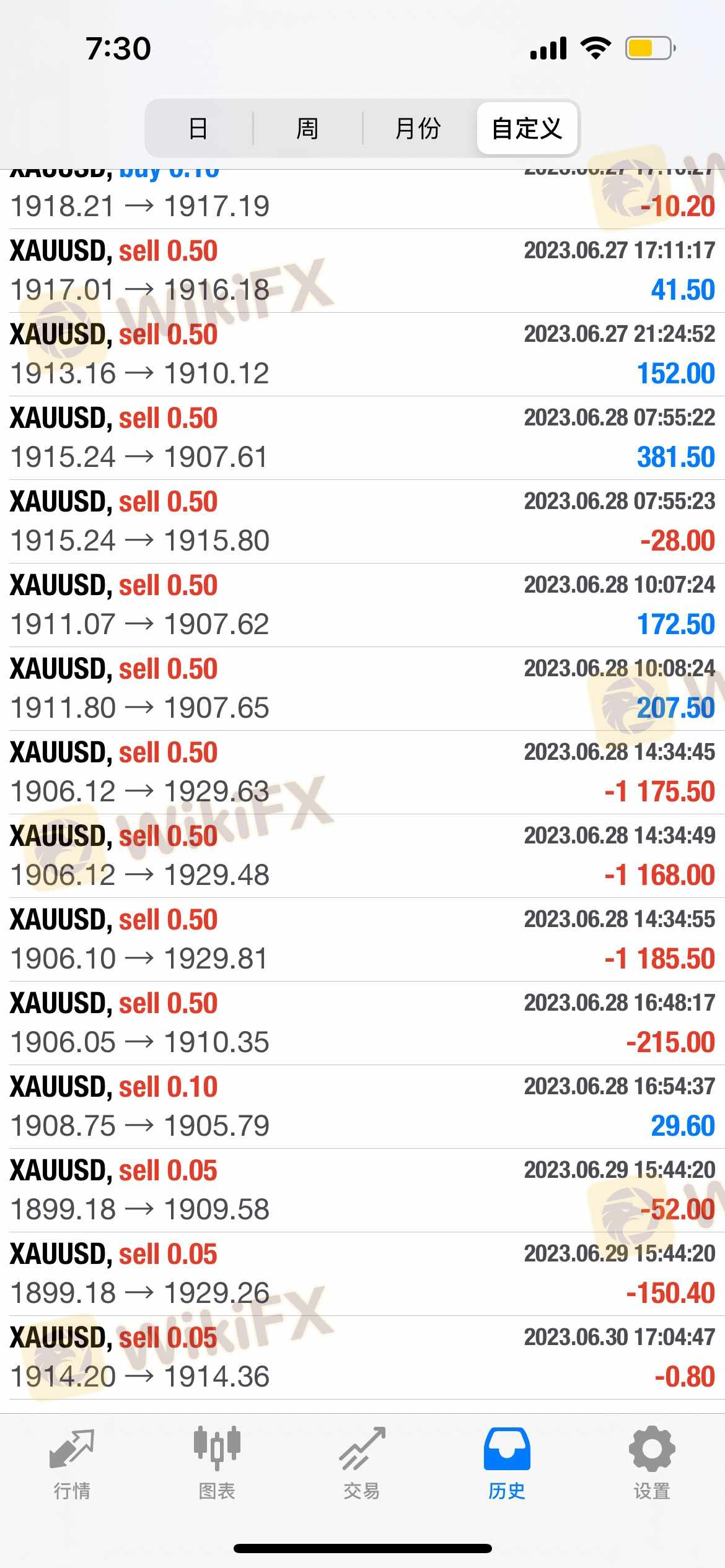Image resolution: width=725 pixels, height=1568 pixels.
Task: Choose the 自定义 custom period
Action: pyautogui.click(x=527, y=129)
